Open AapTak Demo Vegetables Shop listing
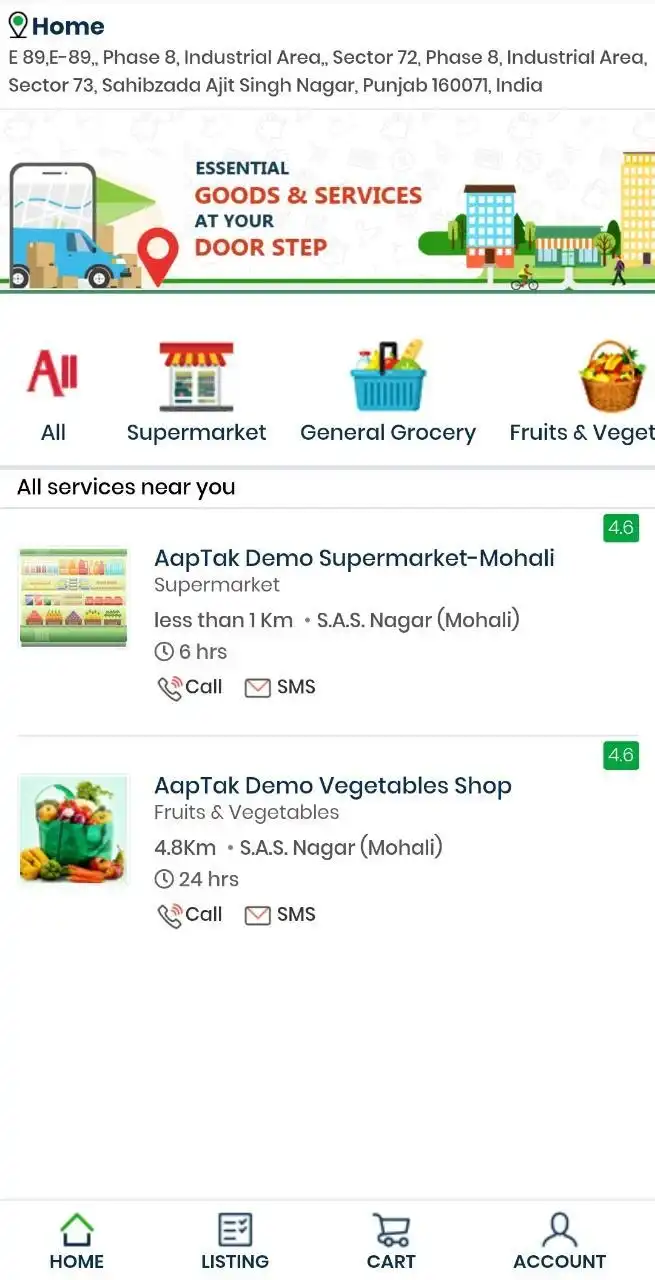Viewport: 655px width, 1280px height. tap(332, 786)
